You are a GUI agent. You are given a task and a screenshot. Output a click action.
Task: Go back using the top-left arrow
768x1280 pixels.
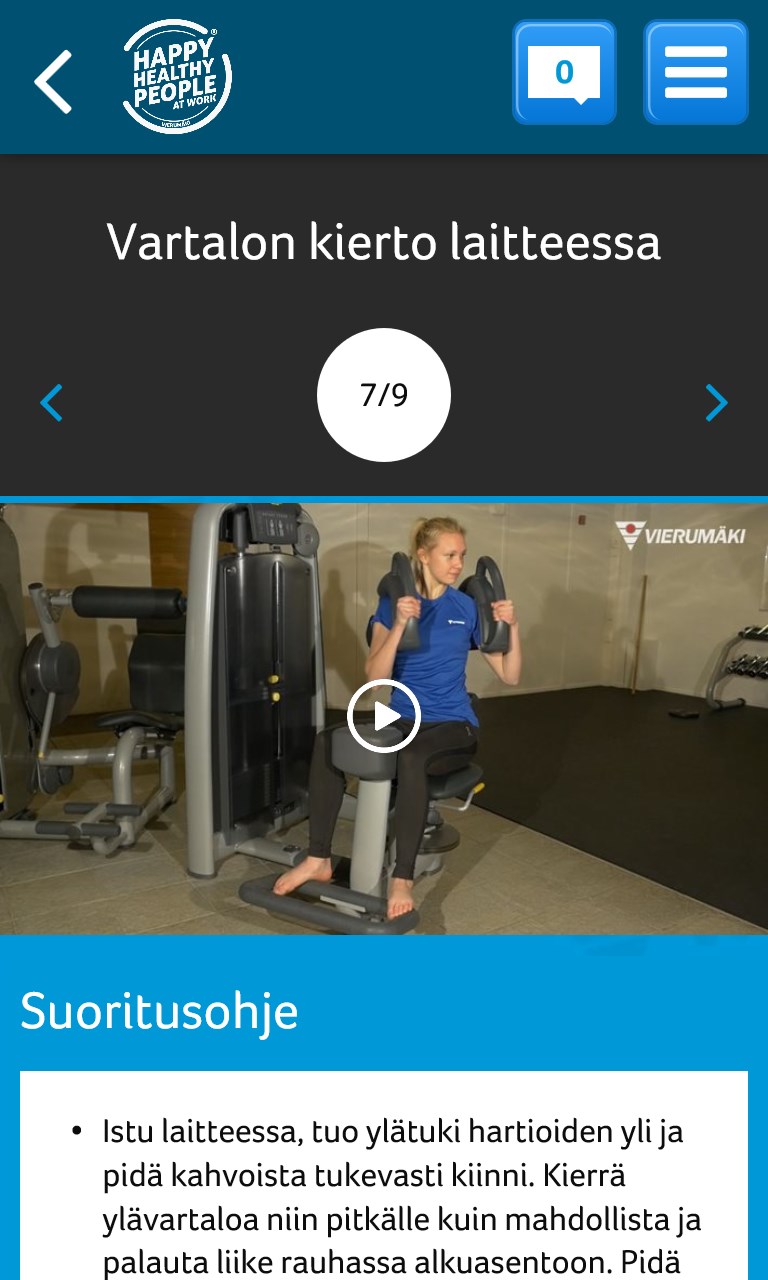coord(54,81)
